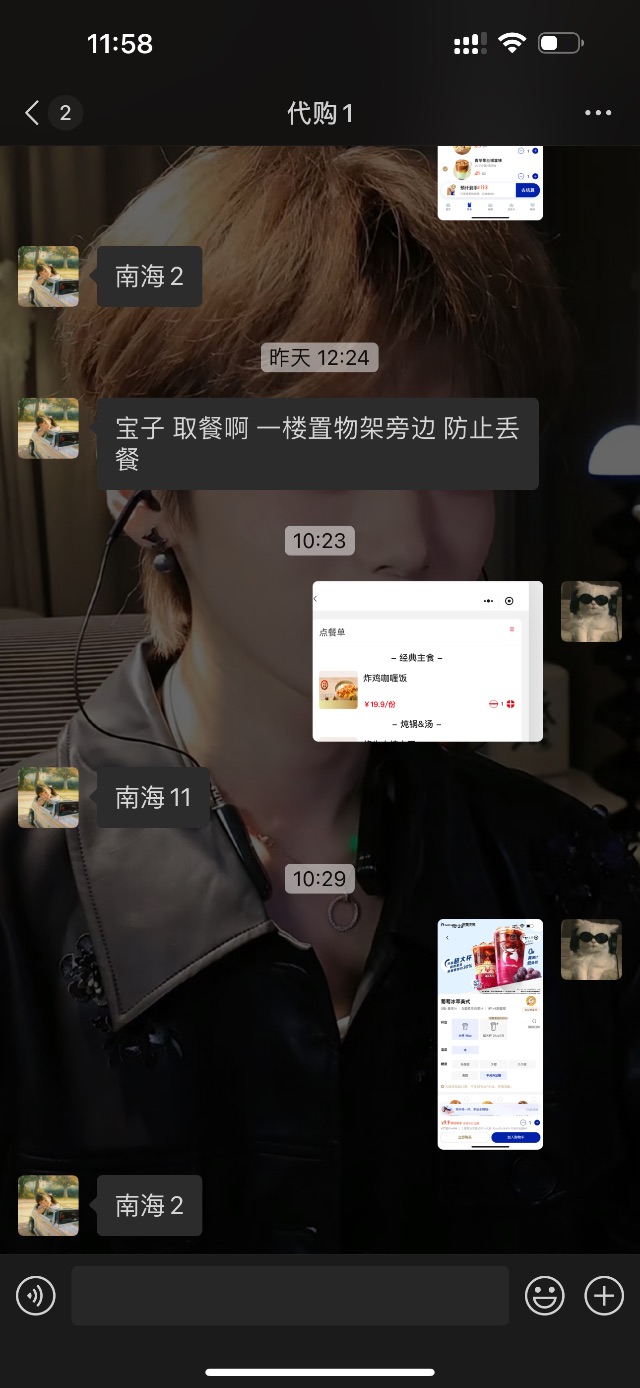Go back to the chat list
This screenshot has height=1388, width=640.
tap(34, 113)
